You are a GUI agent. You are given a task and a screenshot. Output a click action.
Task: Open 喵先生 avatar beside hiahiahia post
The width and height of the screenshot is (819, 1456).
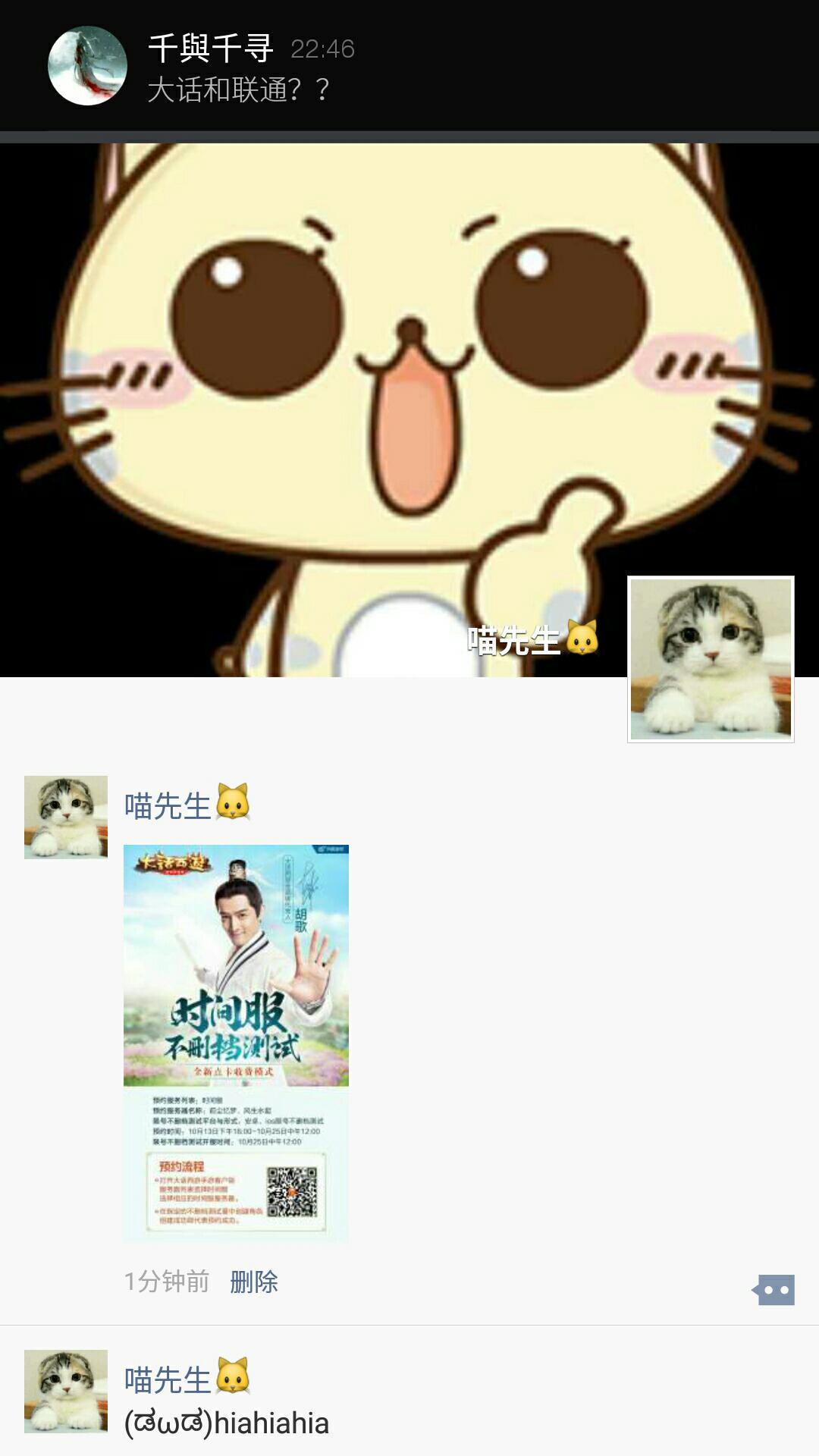66,1391
